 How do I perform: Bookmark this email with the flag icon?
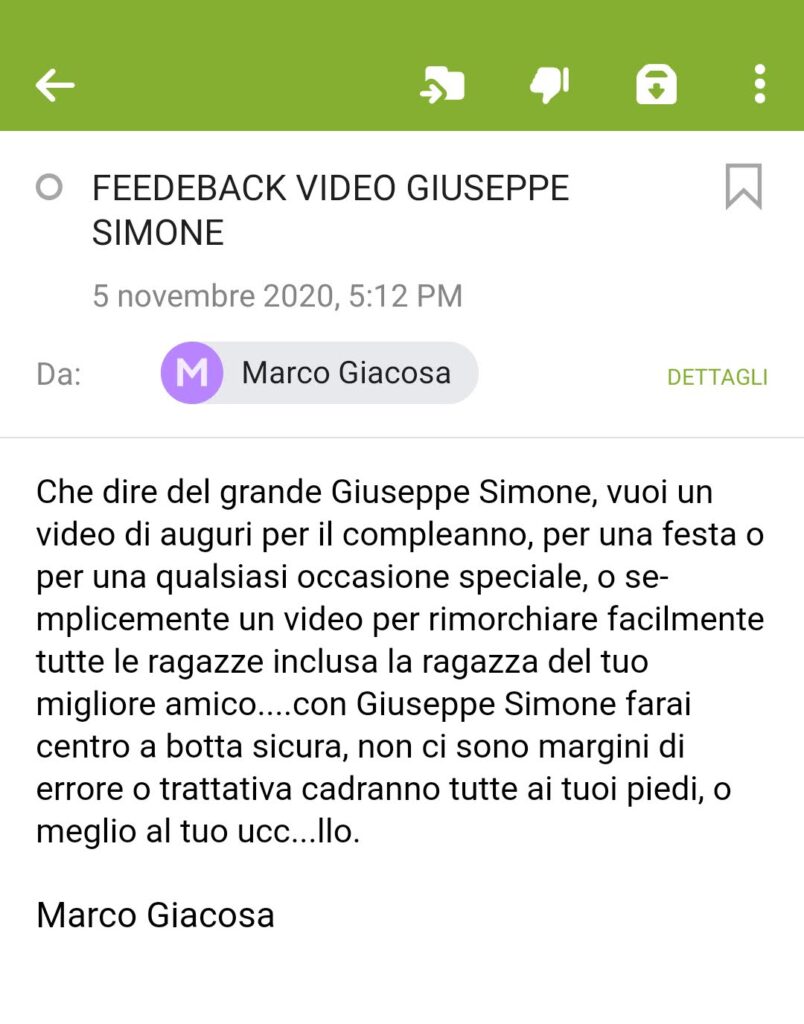[x=743, y=186]
